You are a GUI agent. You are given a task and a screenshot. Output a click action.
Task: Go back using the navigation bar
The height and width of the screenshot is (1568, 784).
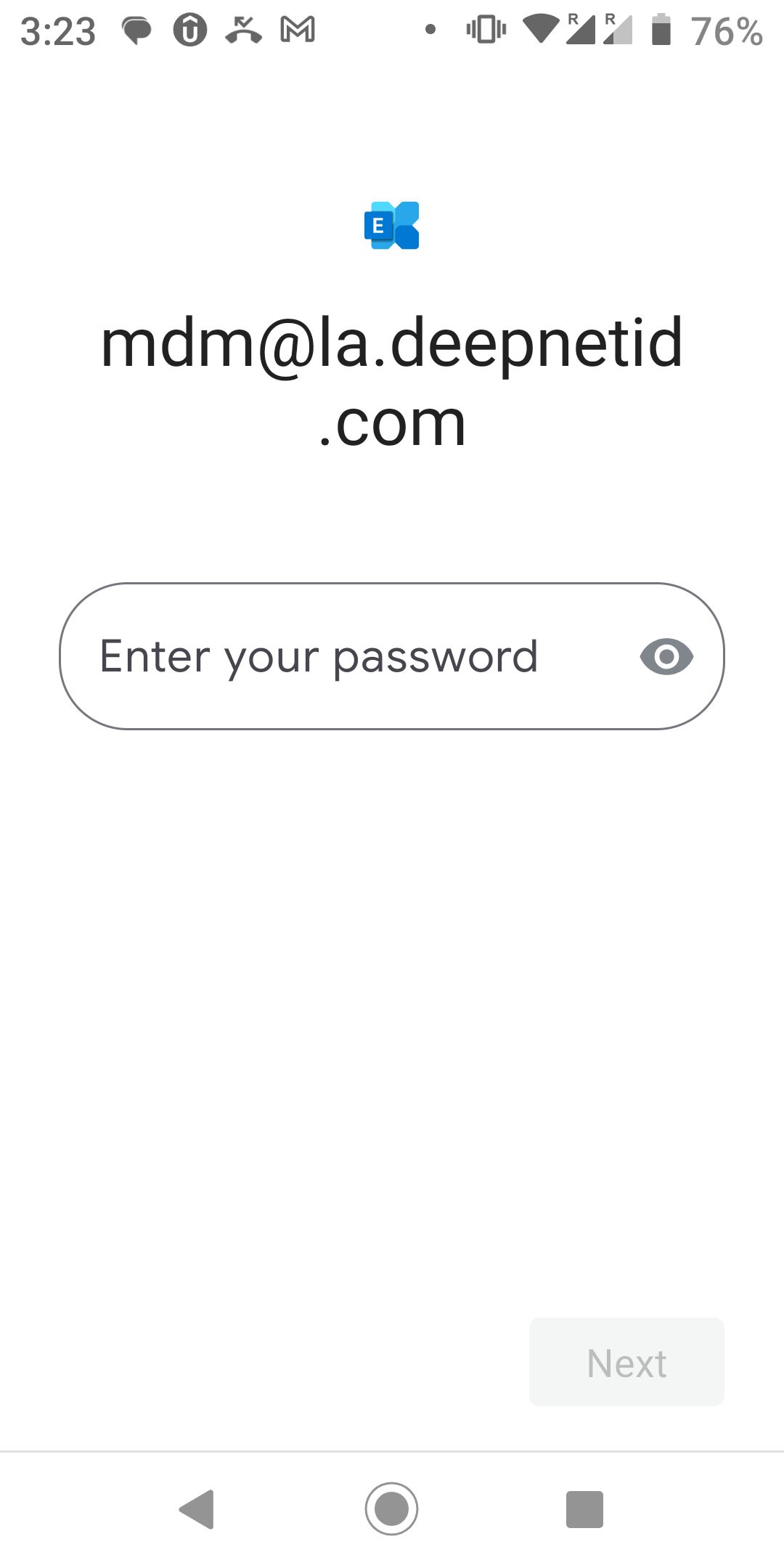point(197,1509)
